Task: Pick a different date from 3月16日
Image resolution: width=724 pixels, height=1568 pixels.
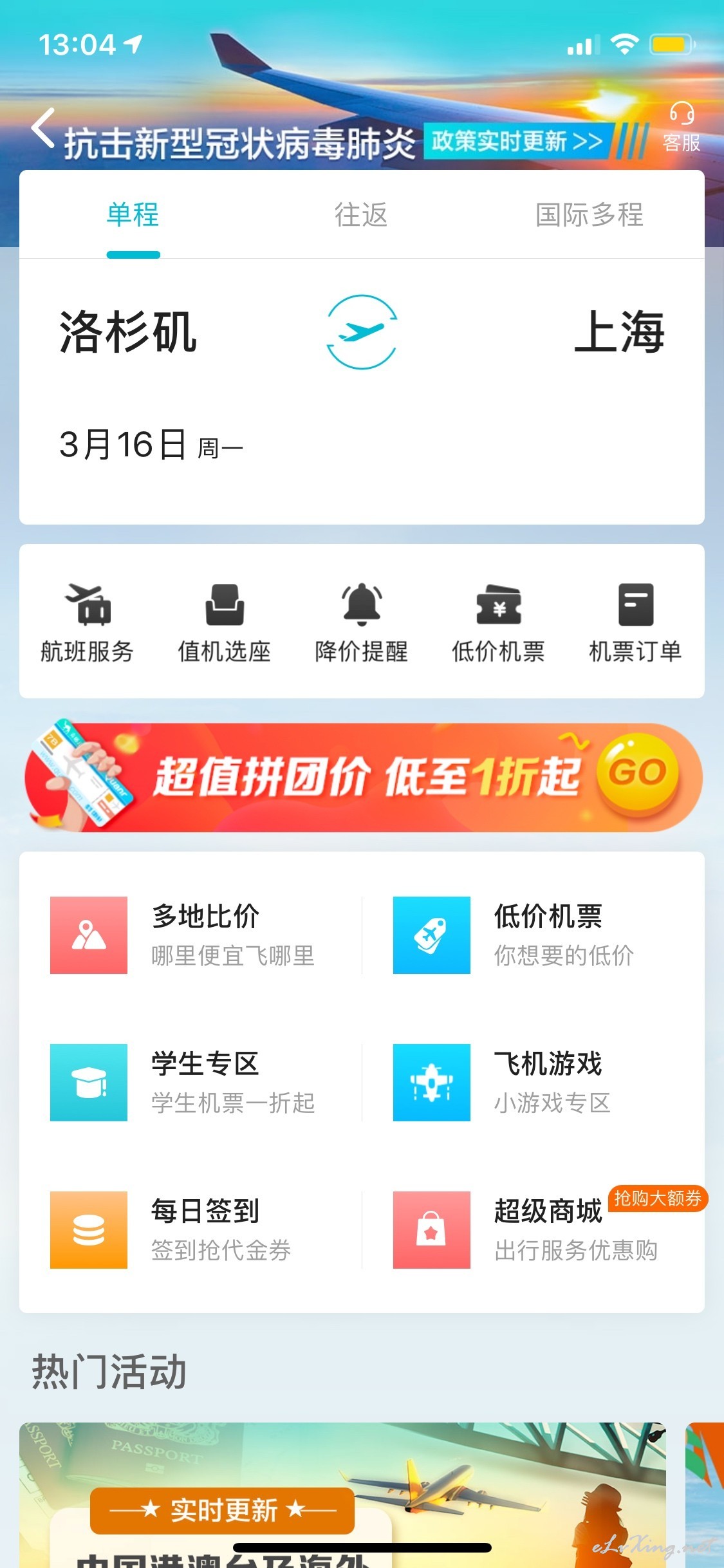Action: (x=151, y=445)
